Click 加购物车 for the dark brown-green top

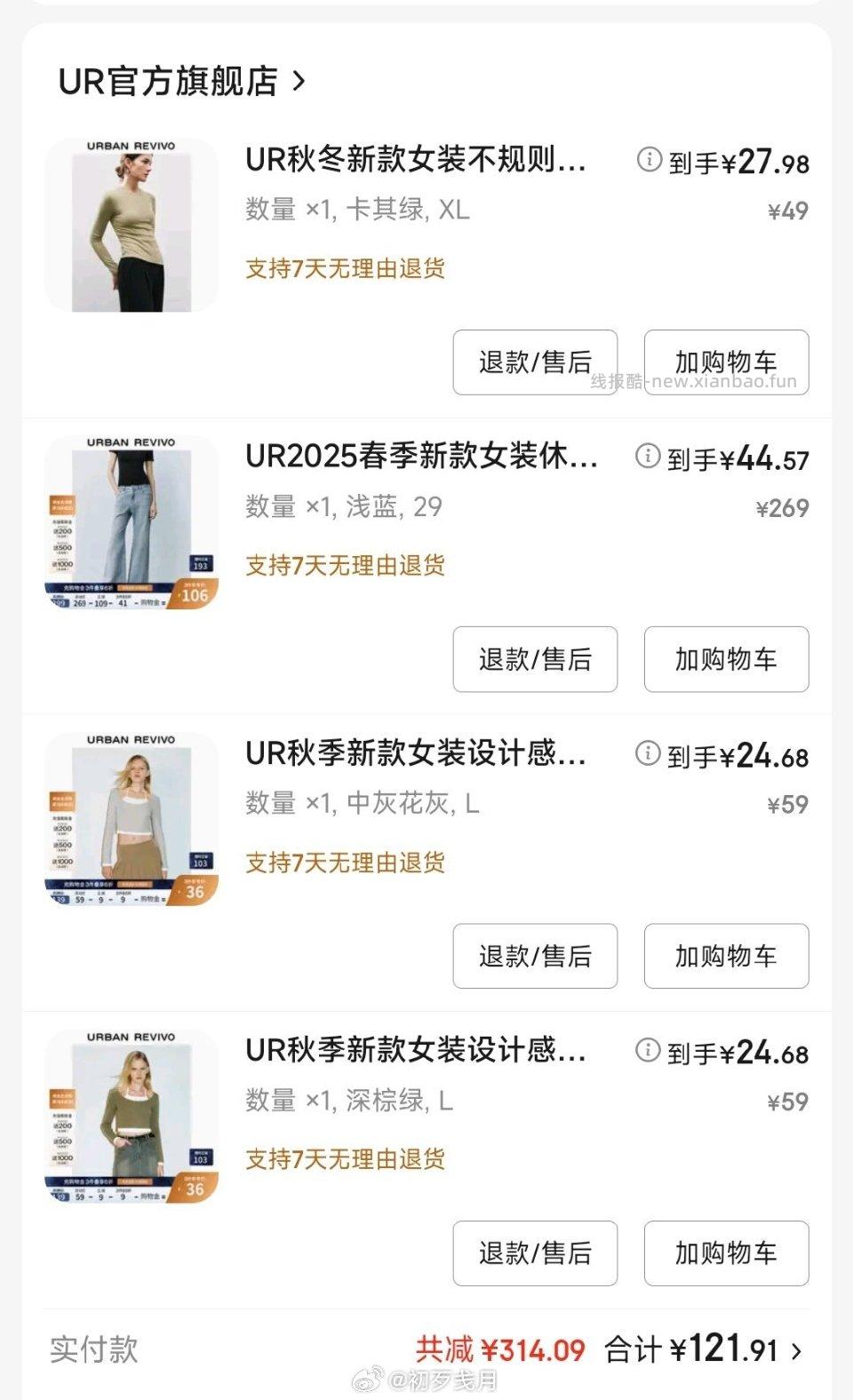[x=726, y=1254]
